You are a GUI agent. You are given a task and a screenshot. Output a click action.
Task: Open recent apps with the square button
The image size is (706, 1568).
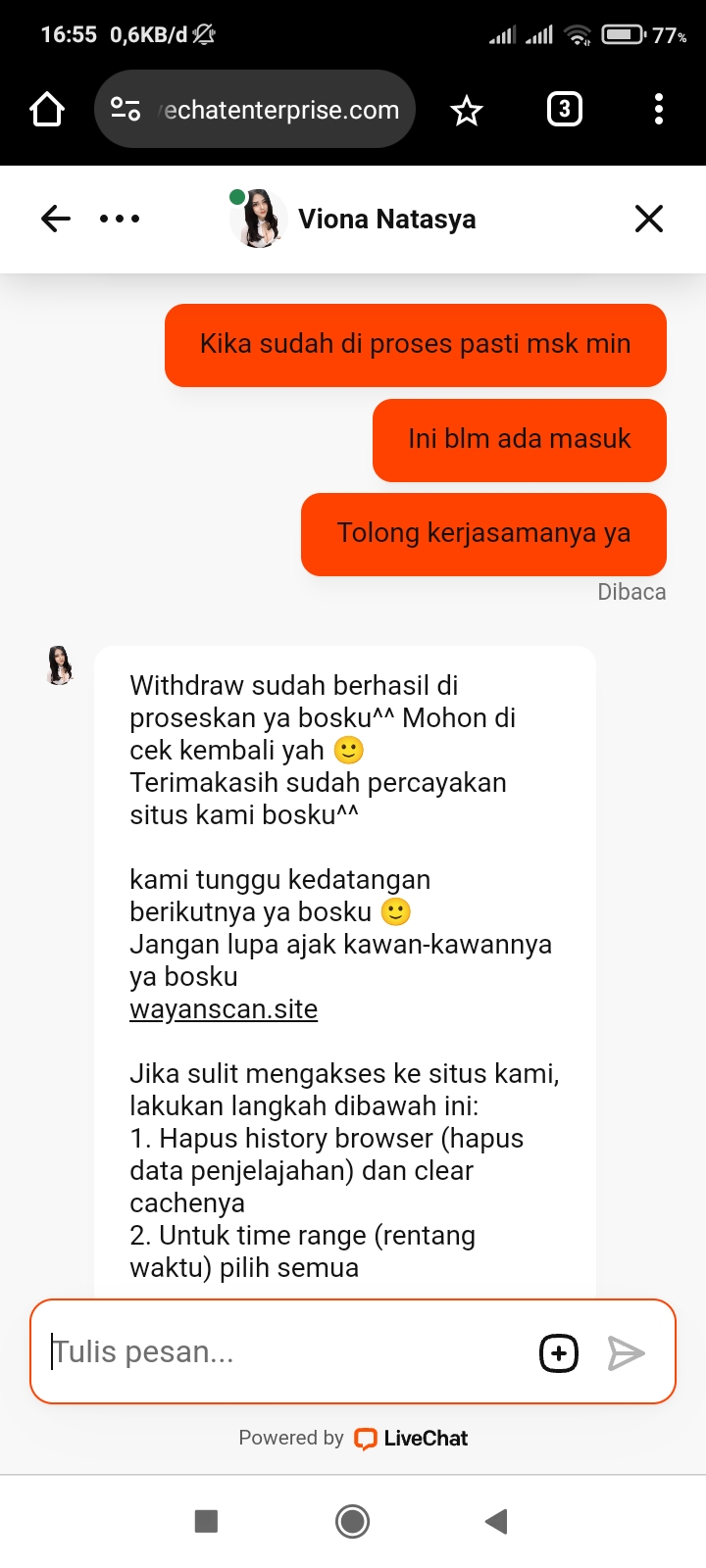tap(206, 1521)
